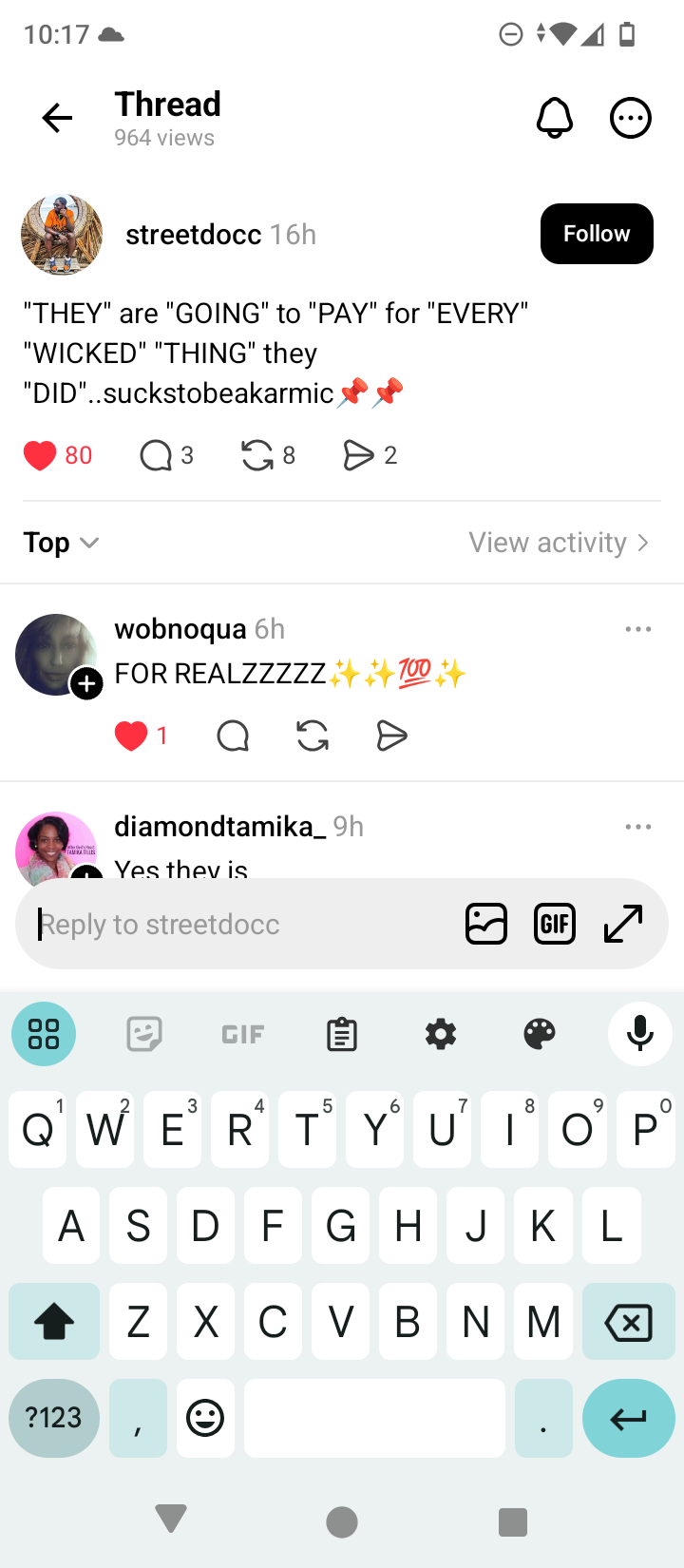
Task: Share streetdocc's post
Action: (x=358, y=456)
